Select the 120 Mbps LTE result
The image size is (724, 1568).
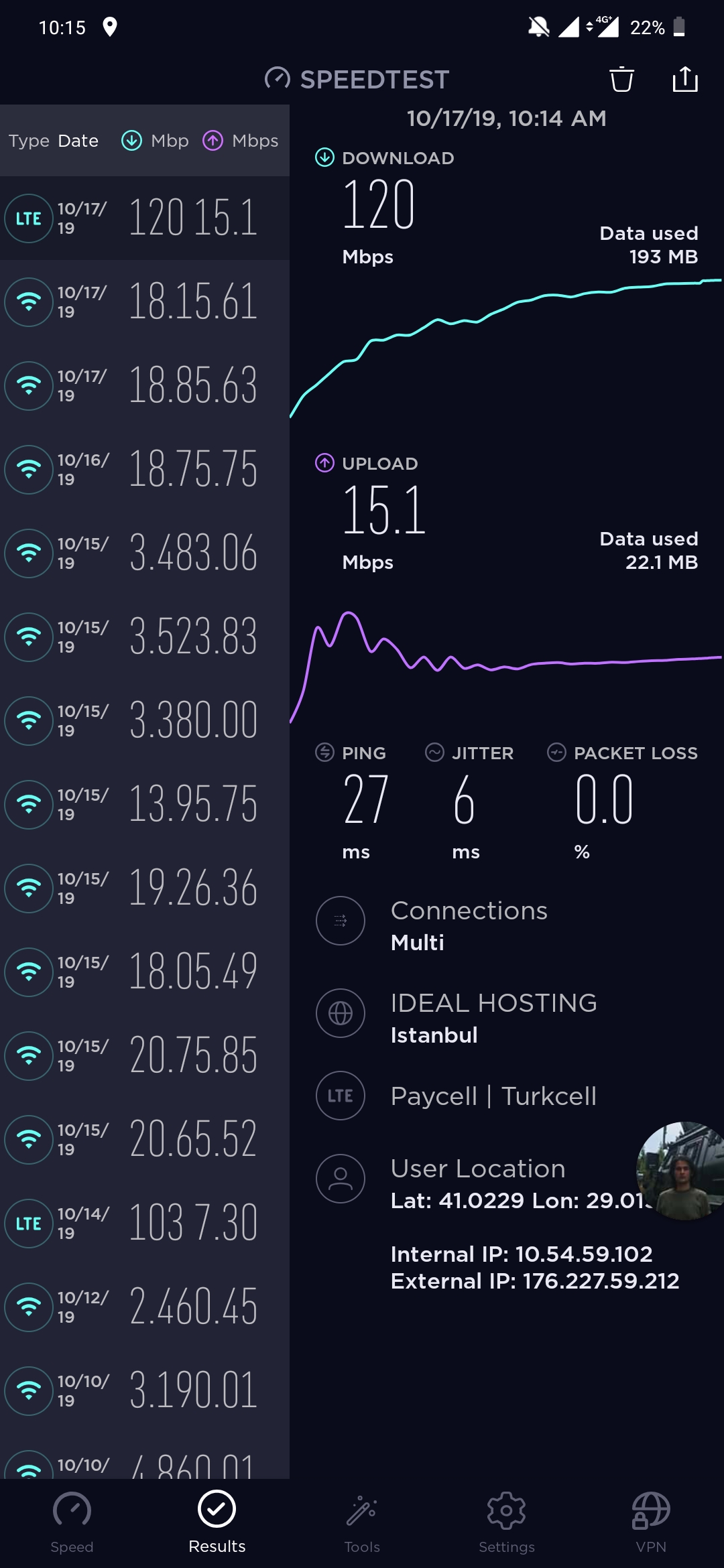[145, 218]
